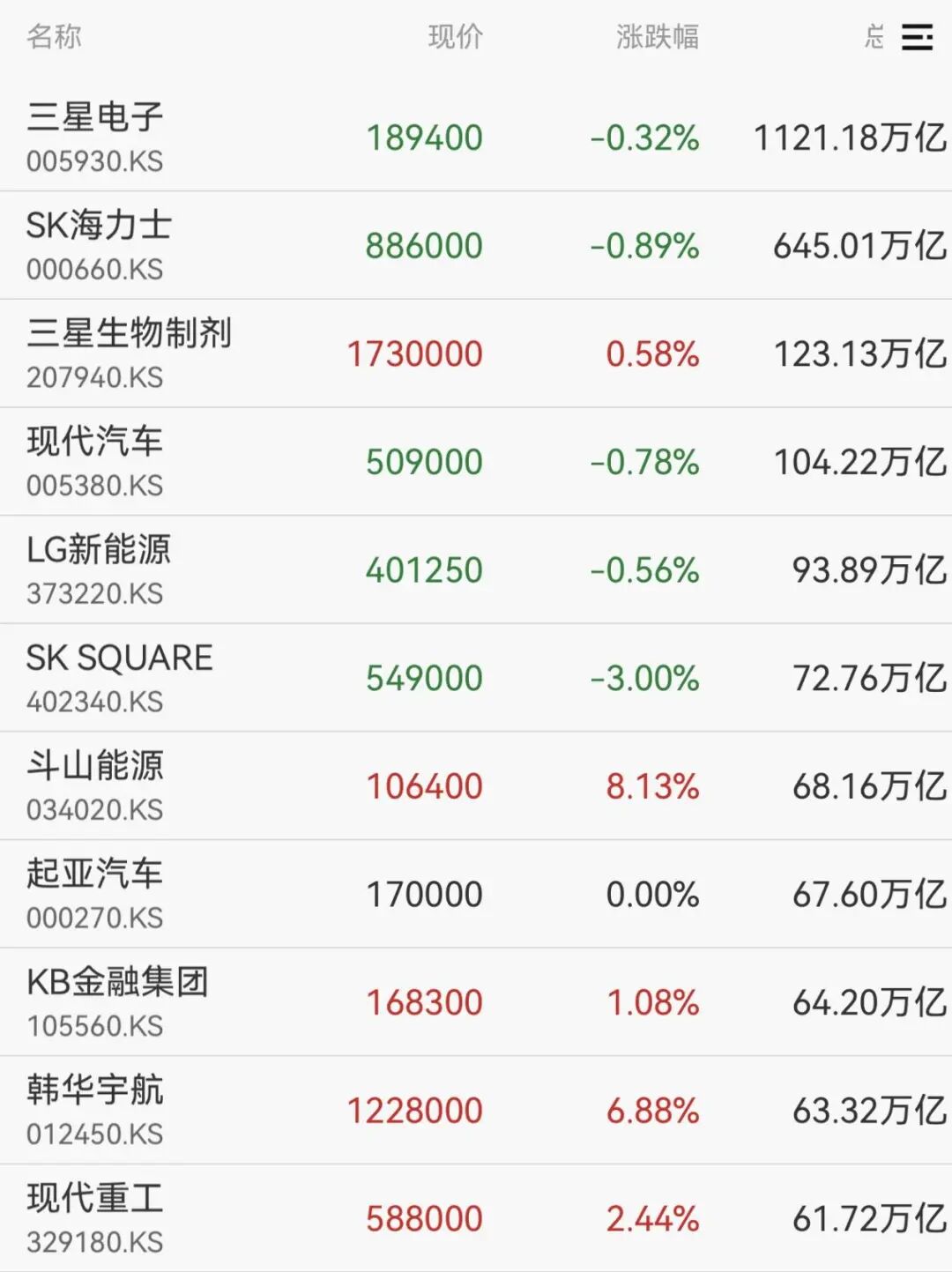The width and height of the screenshot is (952, 1272).
Task: View 斗山能源 034020.KS stock page
Action: tap(95, 785)
